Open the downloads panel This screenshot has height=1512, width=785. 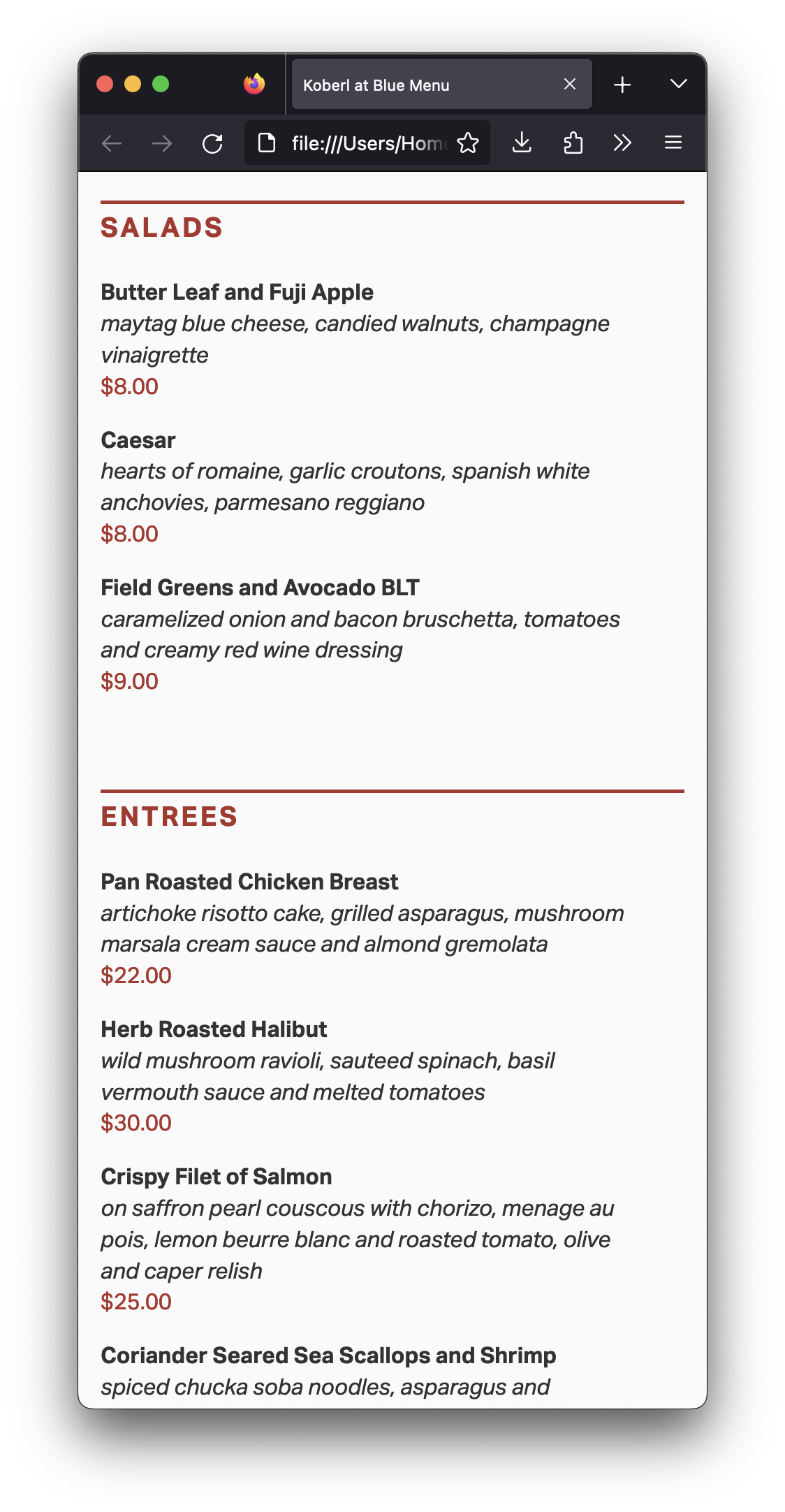(x=522, y=144)
